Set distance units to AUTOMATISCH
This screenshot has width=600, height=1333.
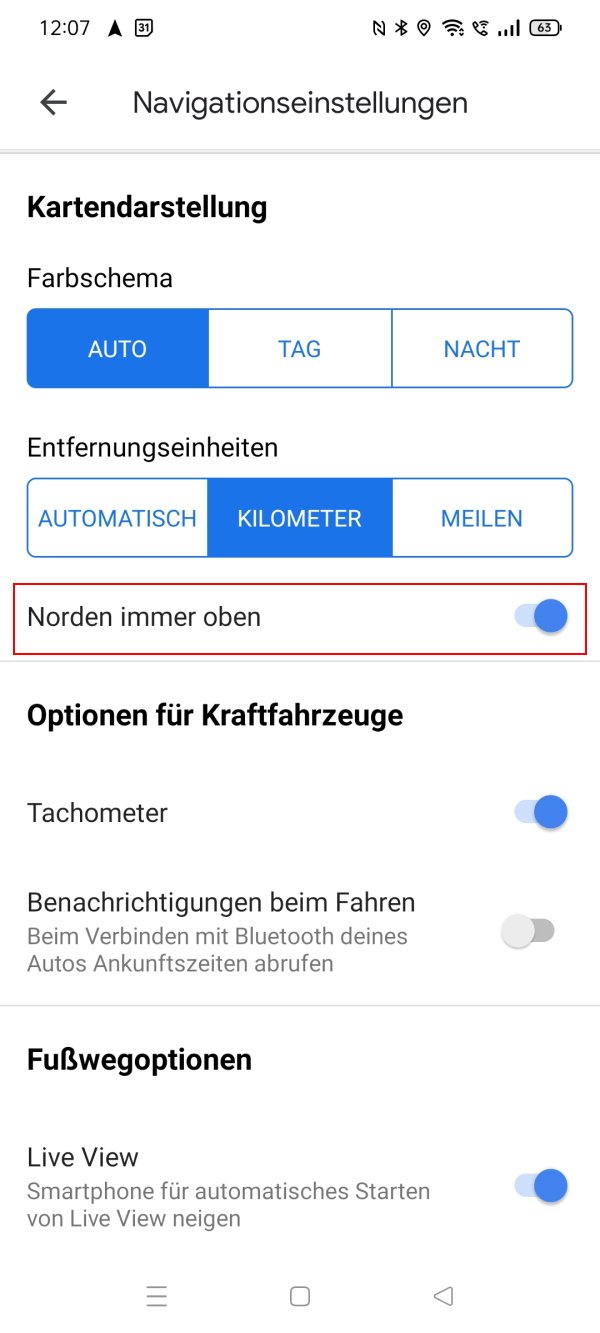(x=118, y=518)
